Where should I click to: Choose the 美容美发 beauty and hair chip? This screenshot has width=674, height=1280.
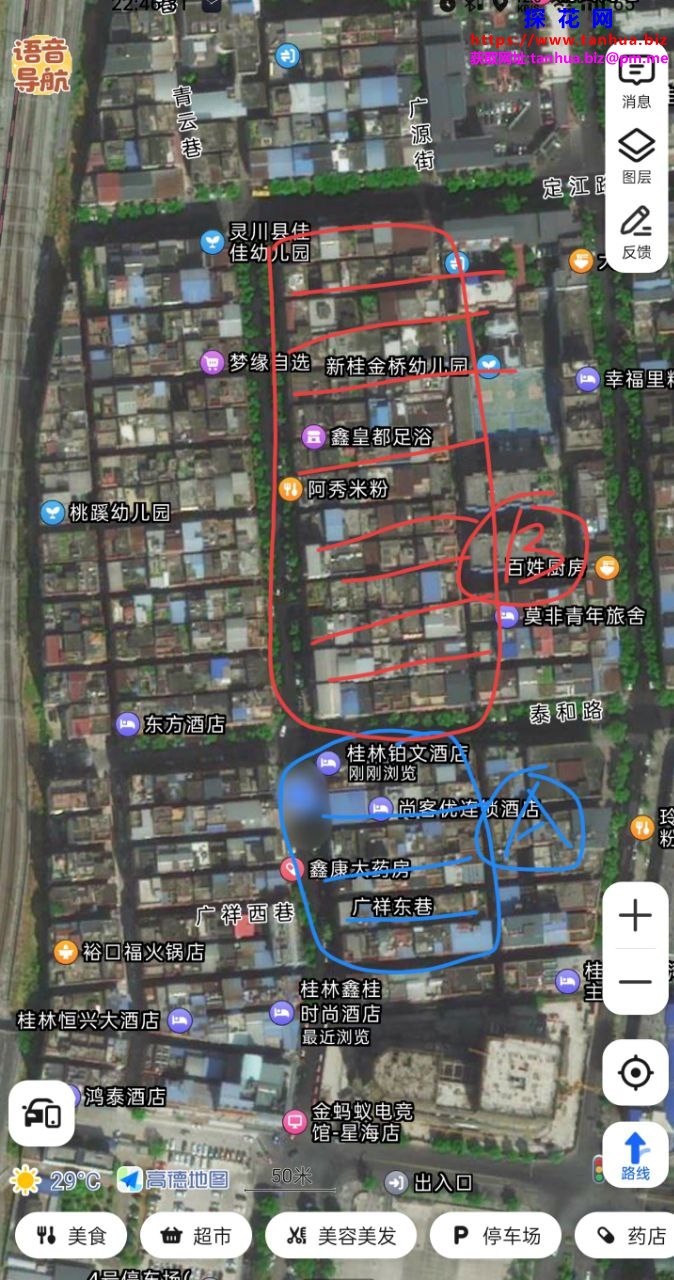(341, 1236)
